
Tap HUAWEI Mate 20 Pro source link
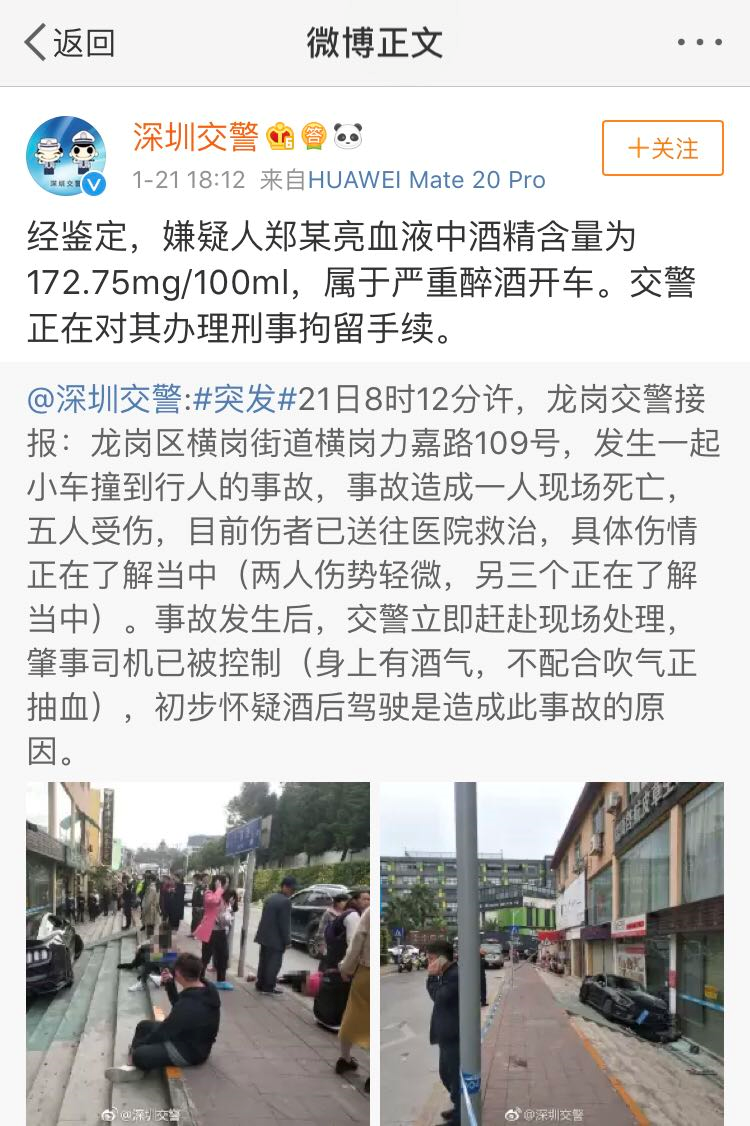click(427, 180)
